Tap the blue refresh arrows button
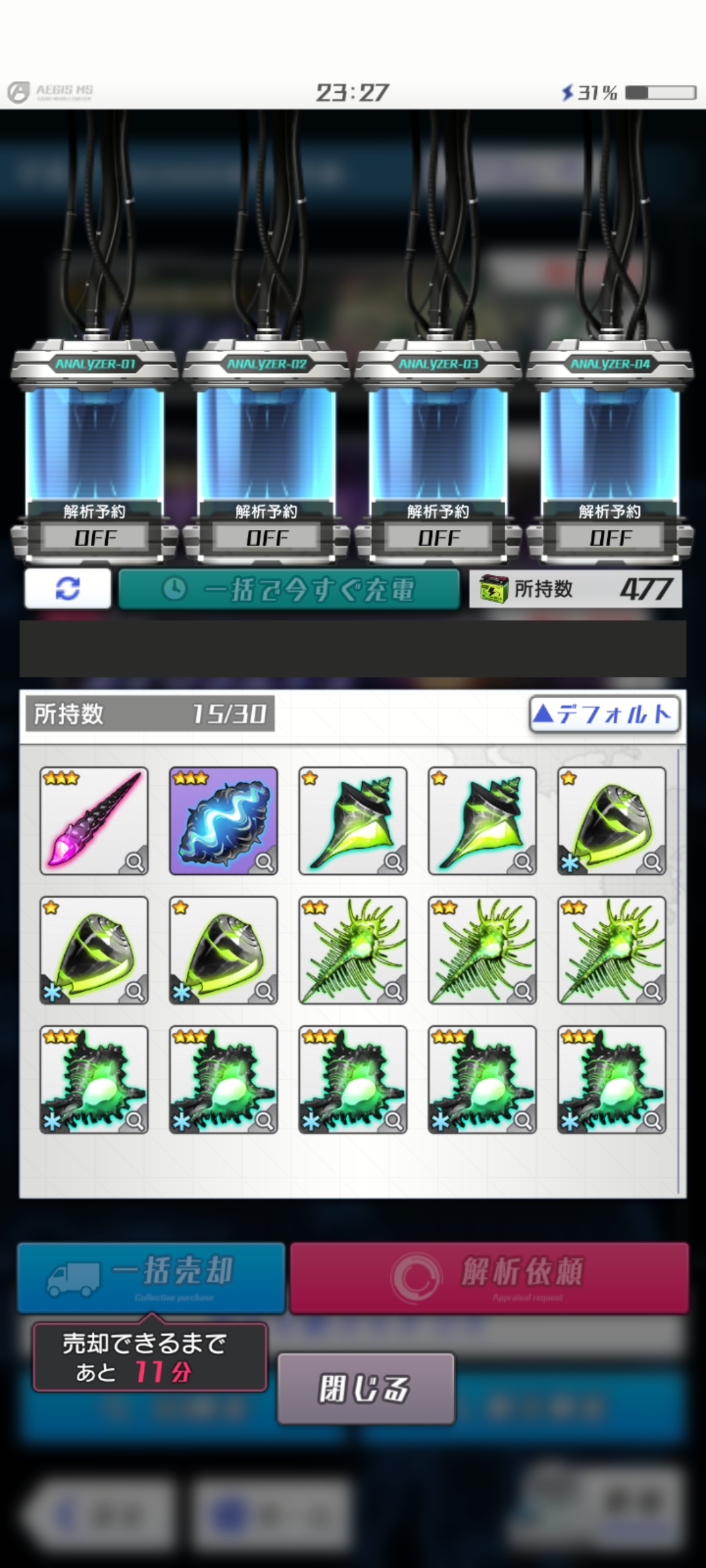 (68, 589)
